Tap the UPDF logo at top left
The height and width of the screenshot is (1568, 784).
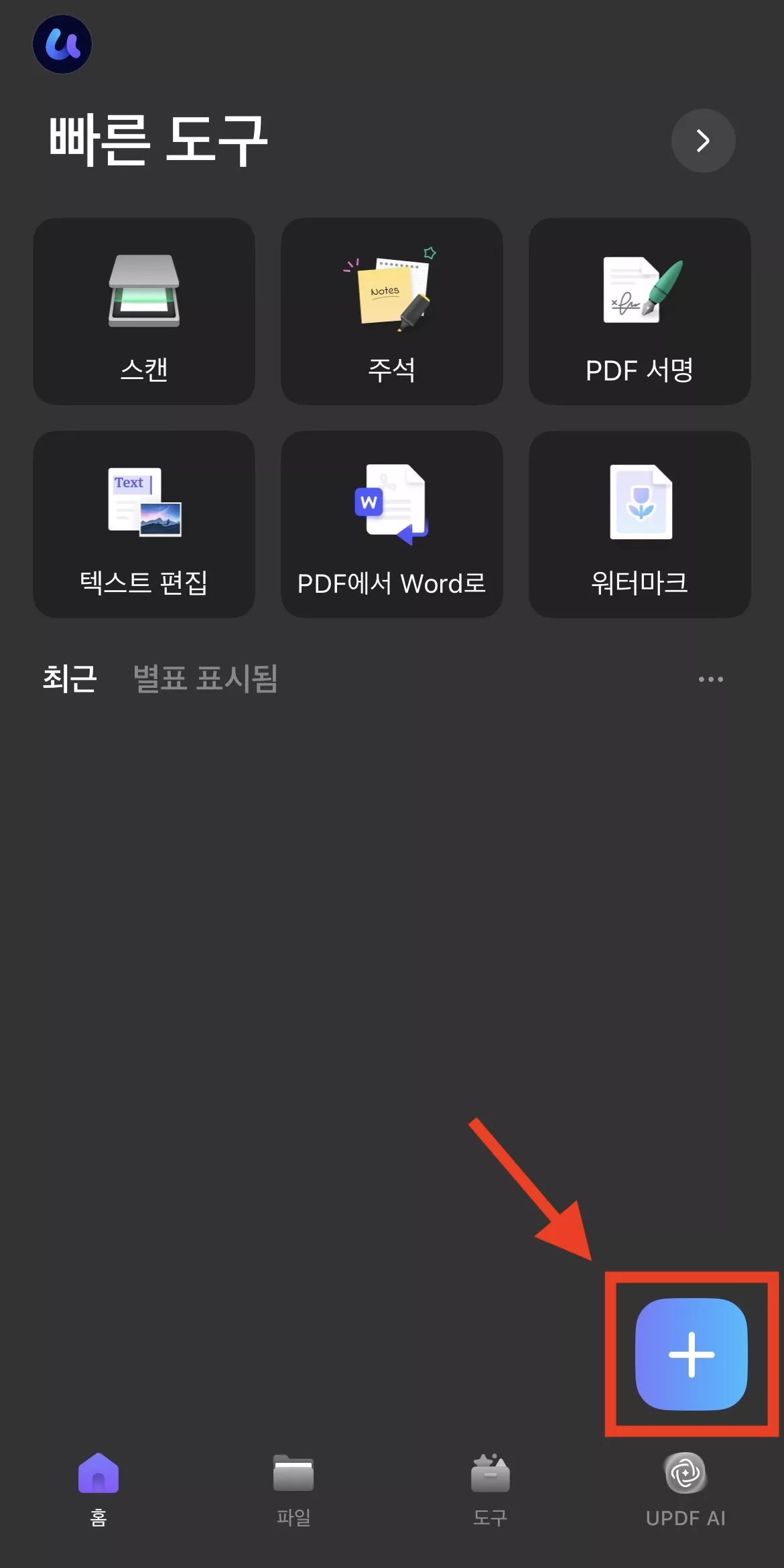click(x=62, y=46)
